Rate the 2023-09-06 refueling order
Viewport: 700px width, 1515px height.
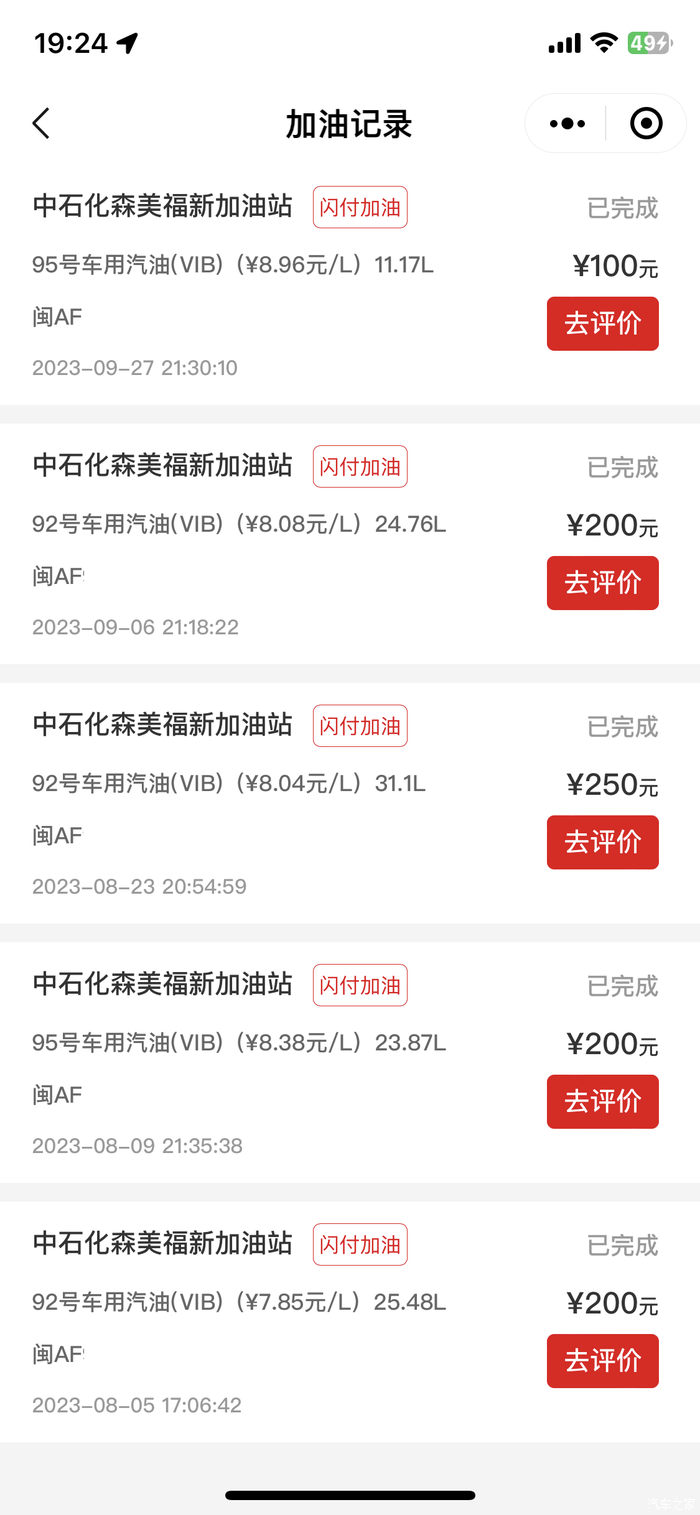pyautogui.click(x=602, y=583)
